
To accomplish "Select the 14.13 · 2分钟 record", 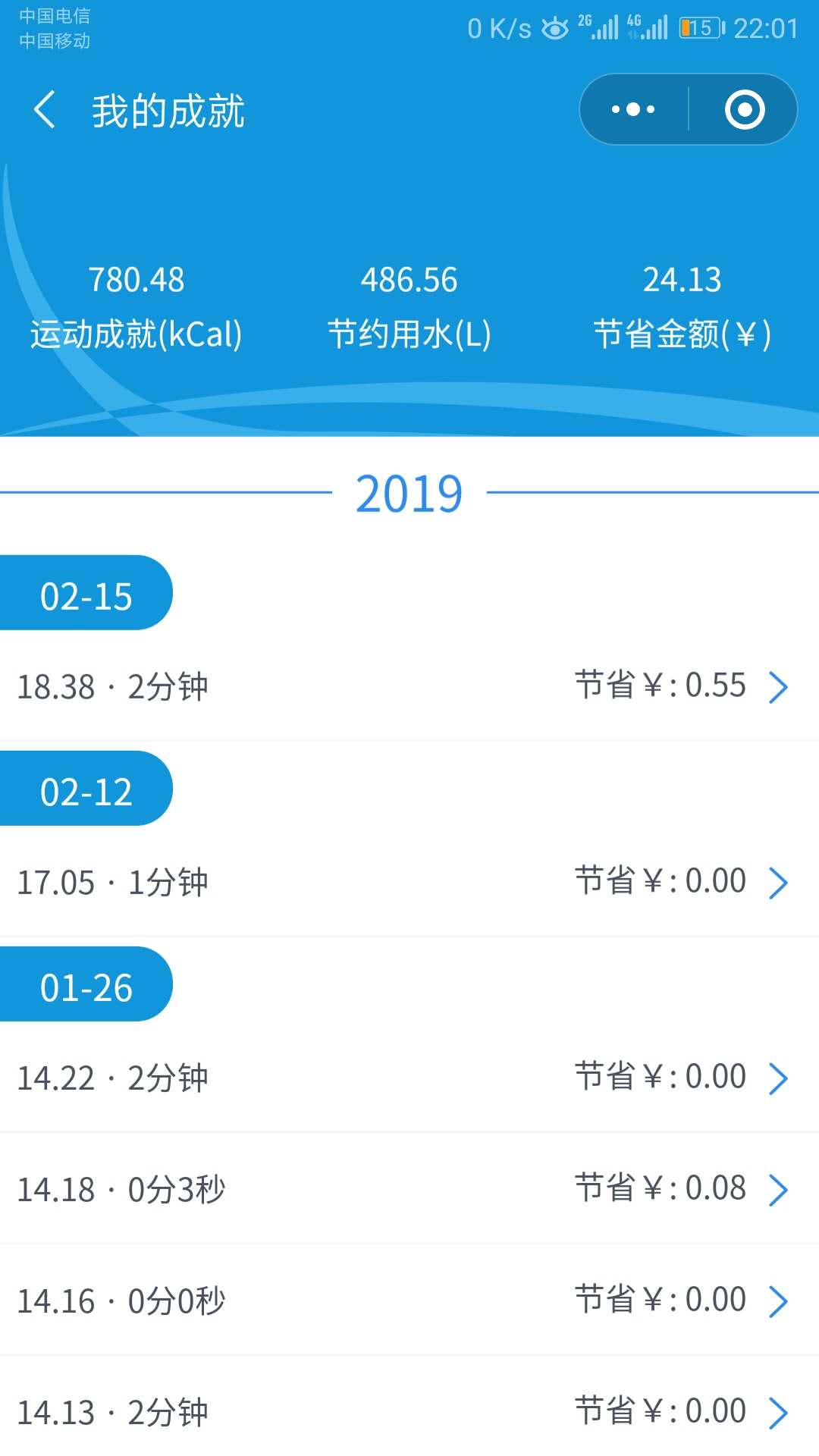I will [x=409, y=1412].
